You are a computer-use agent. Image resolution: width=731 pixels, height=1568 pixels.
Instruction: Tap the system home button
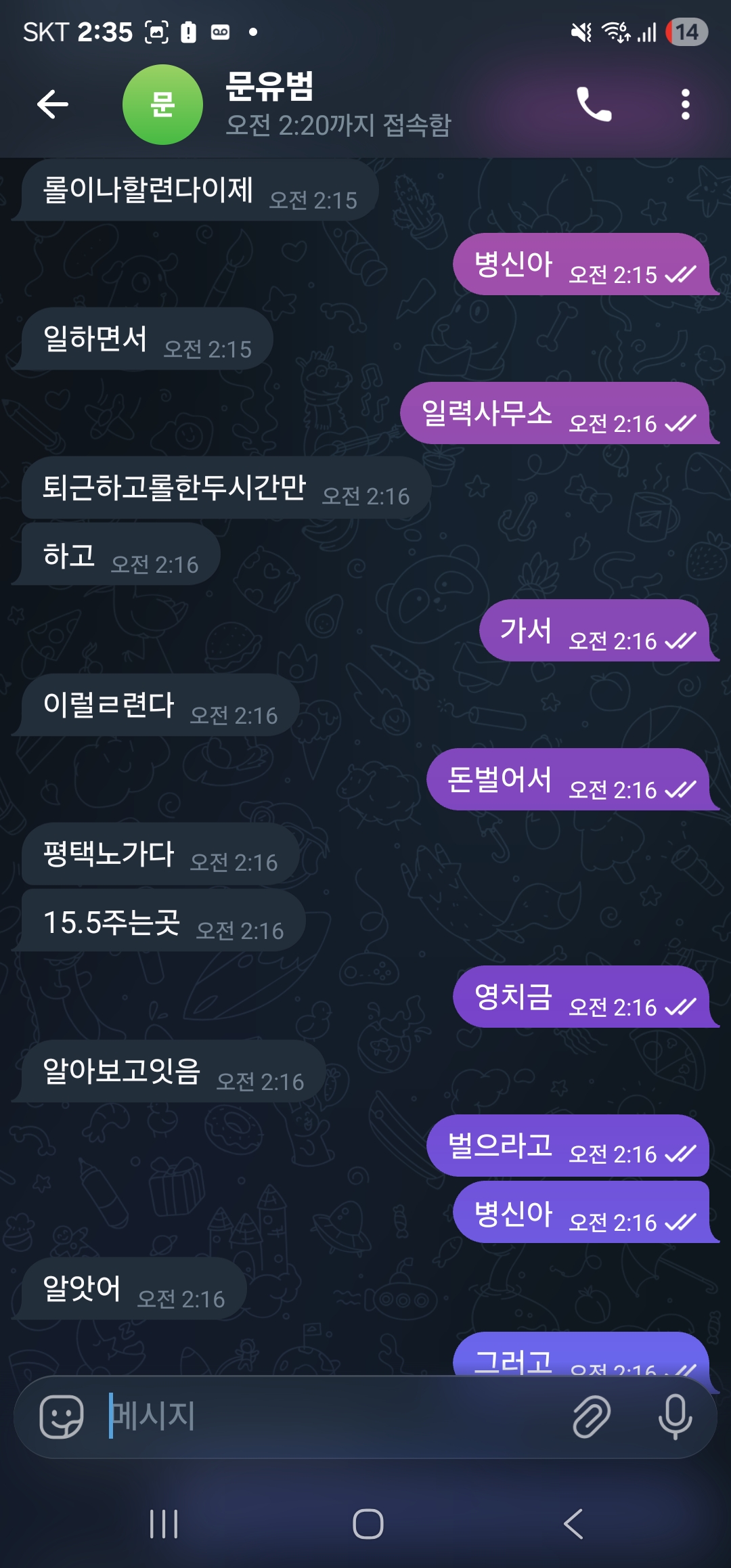click(x=368, y=1524)
